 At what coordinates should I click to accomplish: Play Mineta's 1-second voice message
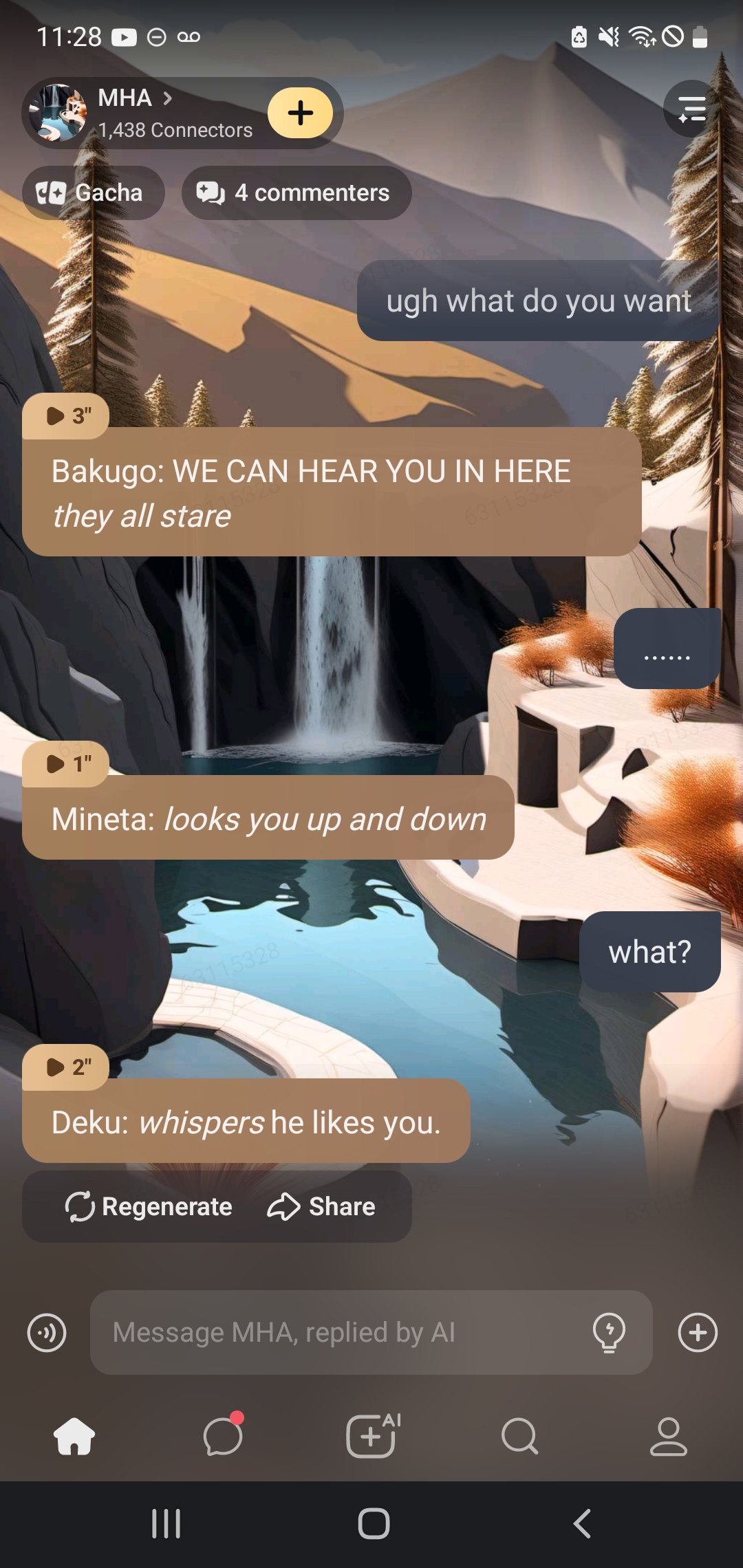coord(66,764)
